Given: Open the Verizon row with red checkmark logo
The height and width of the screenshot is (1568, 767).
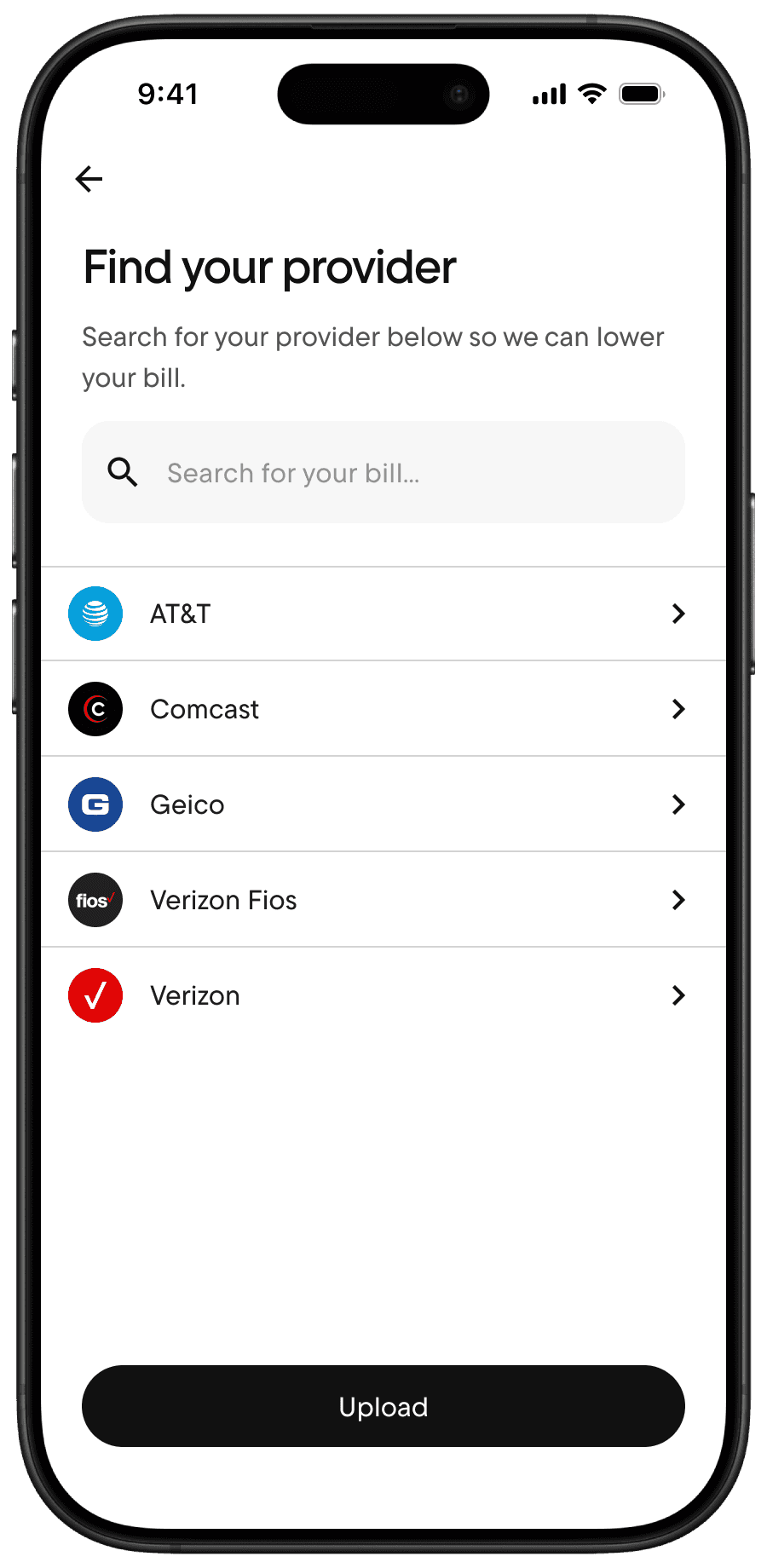Looking at the screenshot, I should (x=383, y=995).
